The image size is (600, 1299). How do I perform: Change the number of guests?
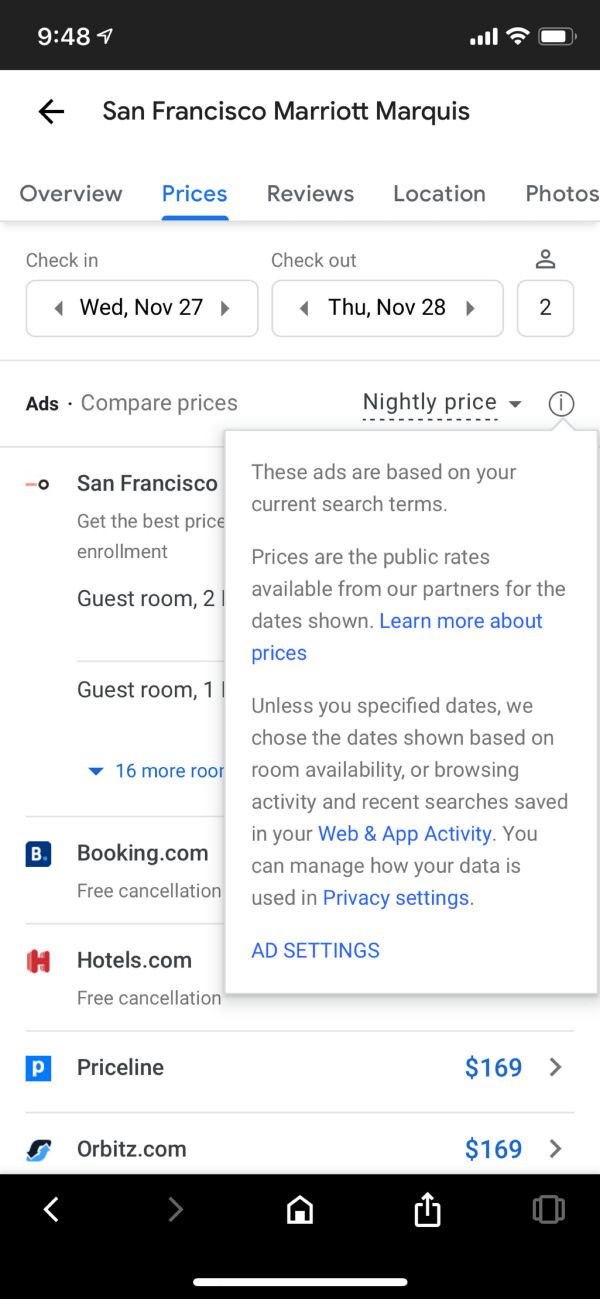545,308
